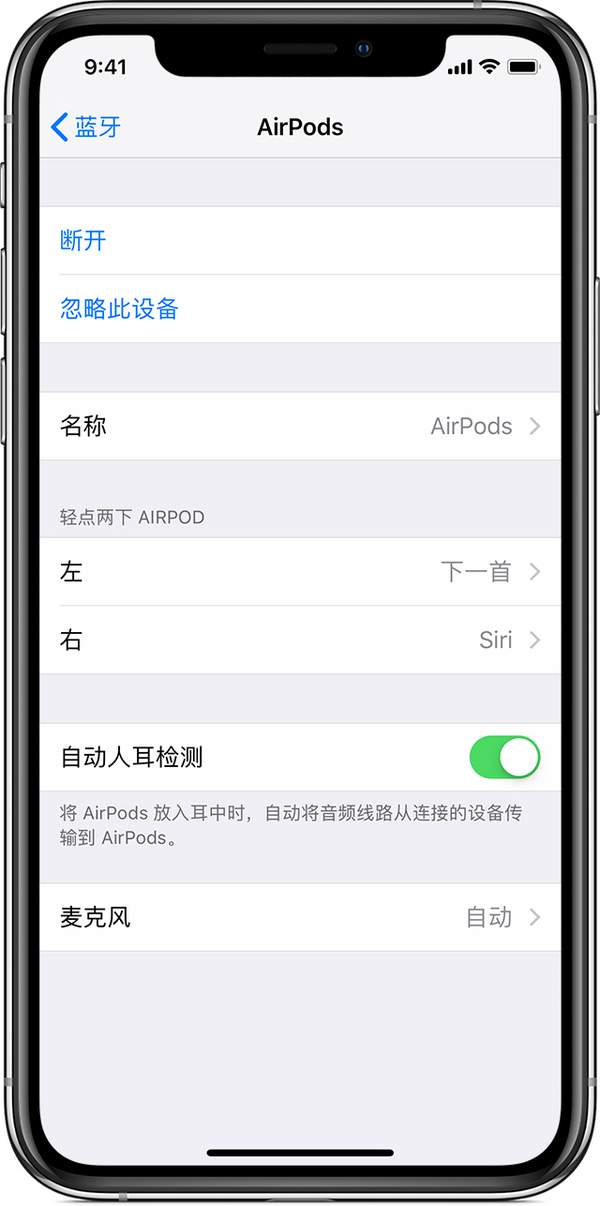Open 右 AirPod double-tap setting

click(x=300, y=640)
